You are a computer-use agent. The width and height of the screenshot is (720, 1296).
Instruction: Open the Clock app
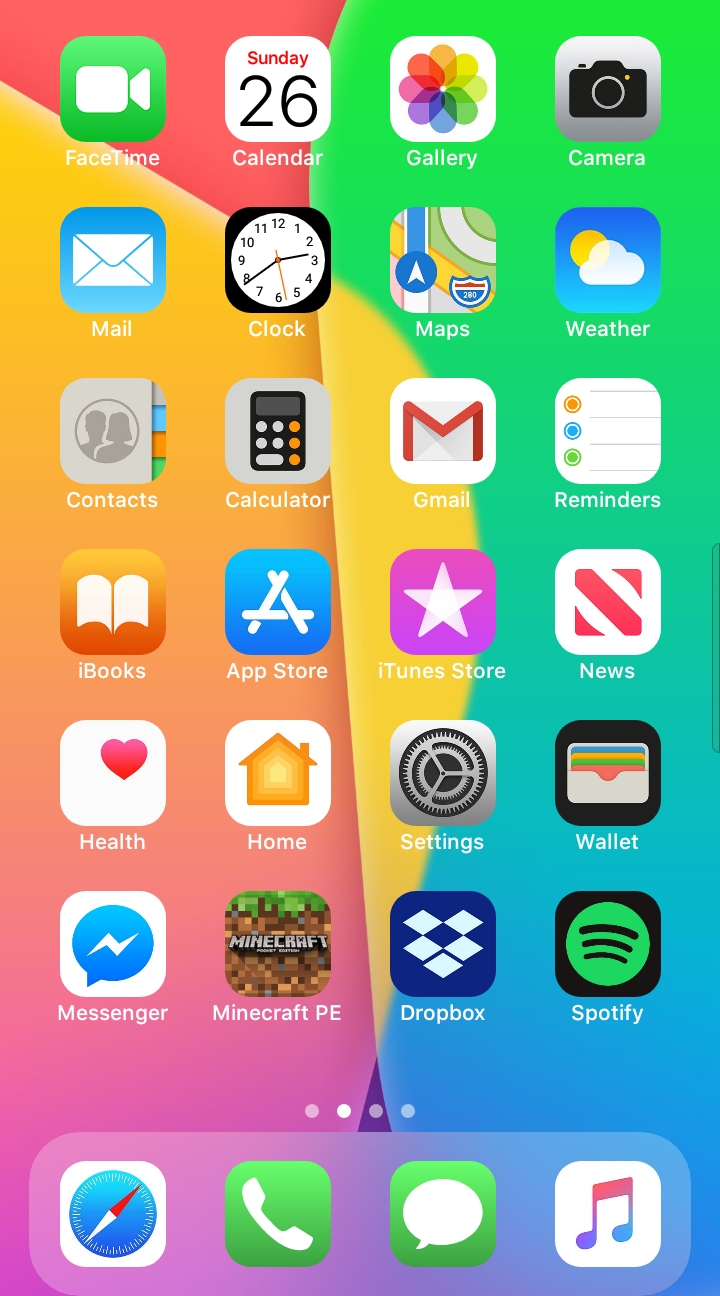coord(278,259)
